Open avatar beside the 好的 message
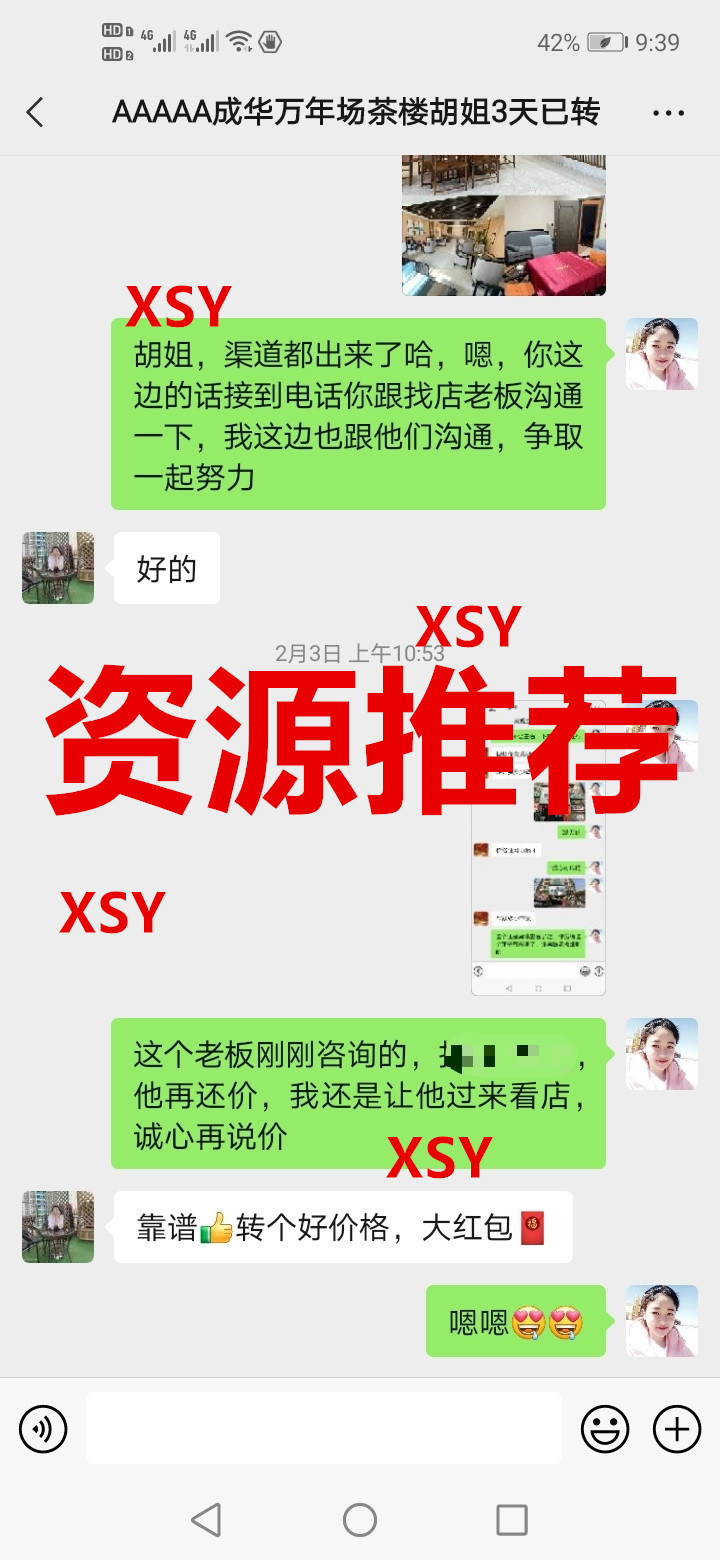720x1560 pixels. pyautogui.click(x=58, y=568)
